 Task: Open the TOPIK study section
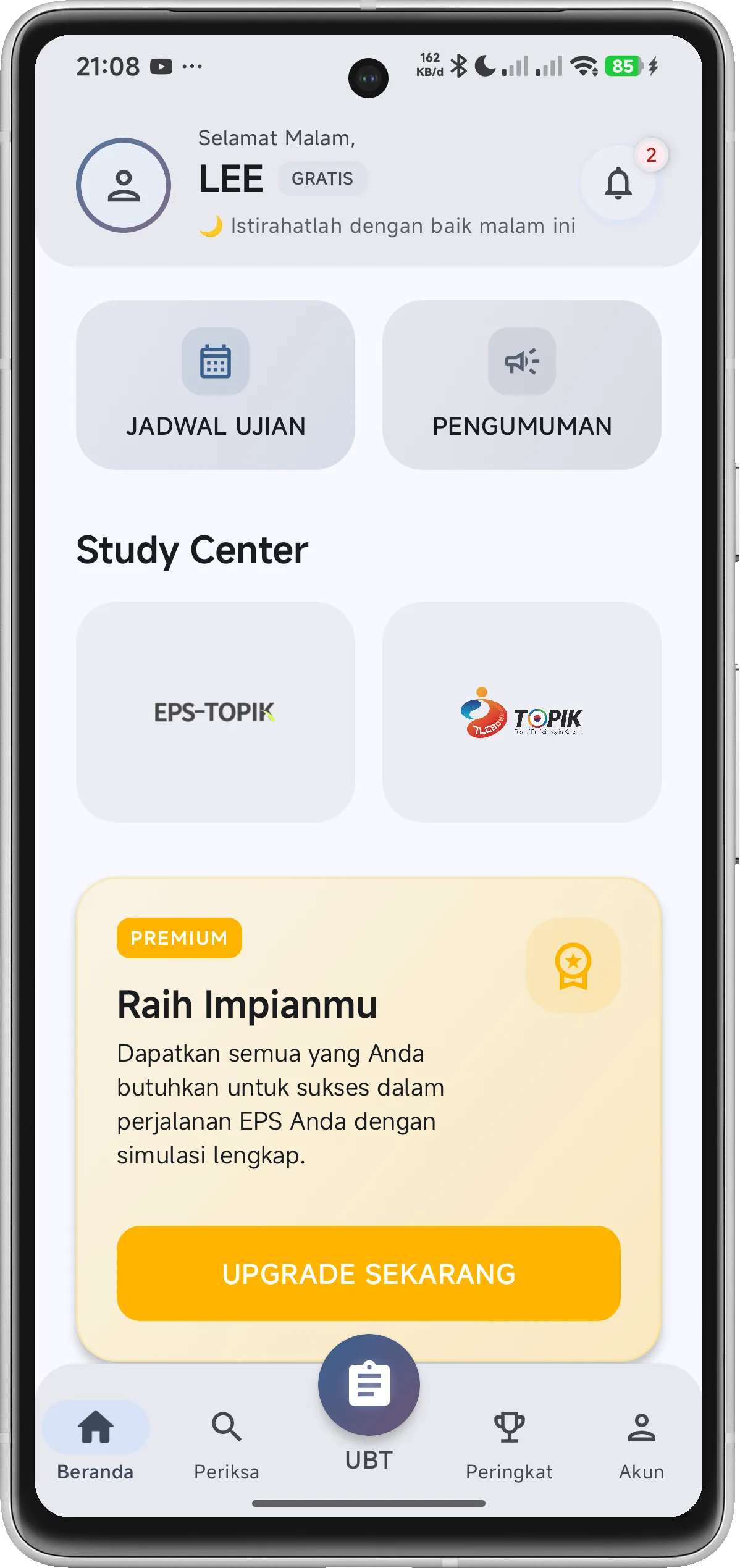[522, 710]
